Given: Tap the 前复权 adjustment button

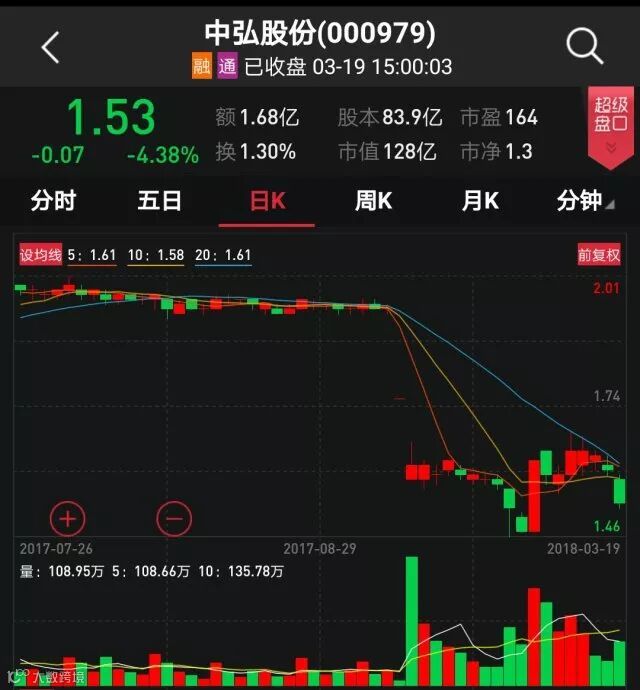Looking at the screenshot, I should (599, 255).
